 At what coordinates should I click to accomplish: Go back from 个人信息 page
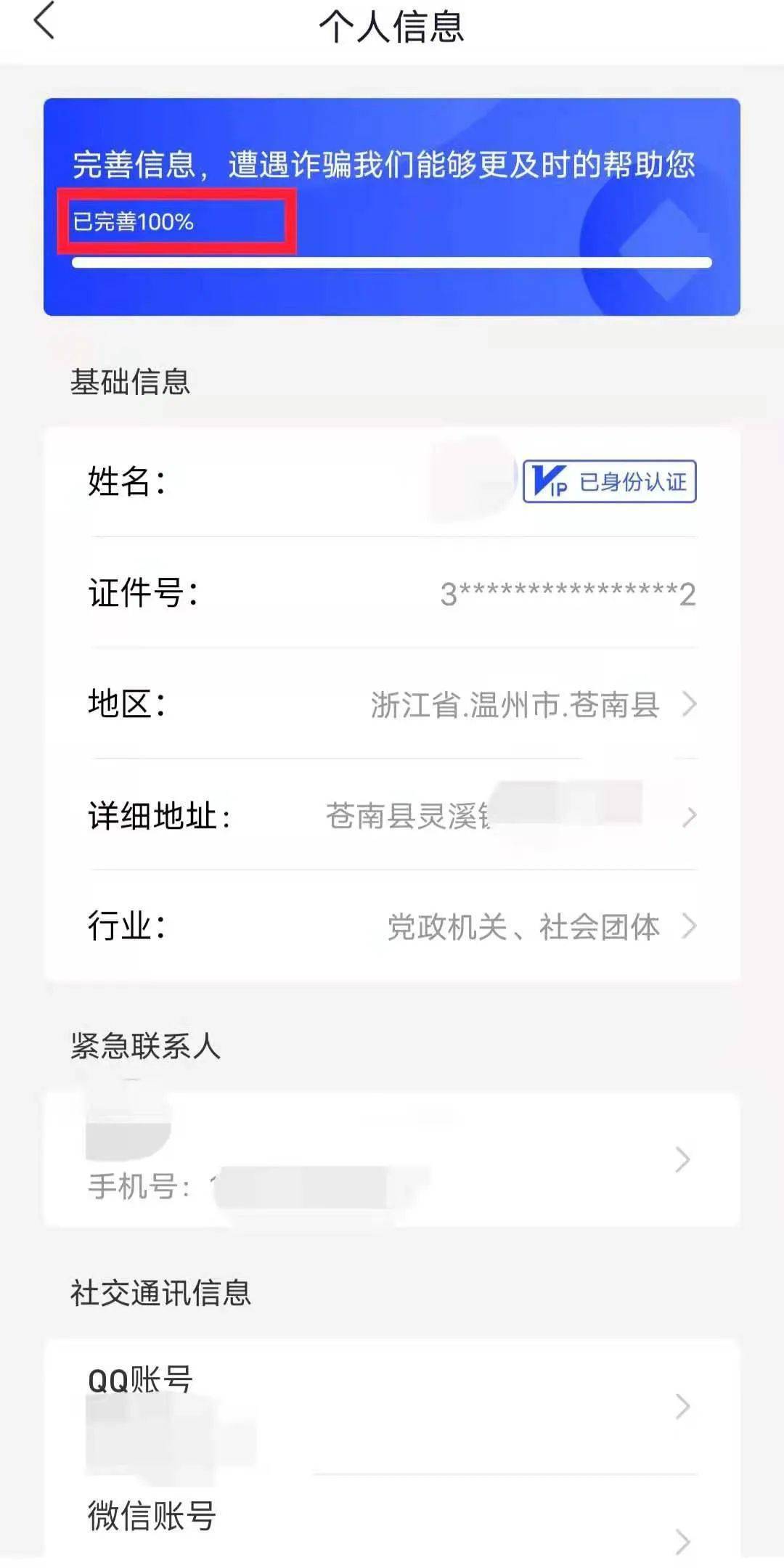[44, 22]
